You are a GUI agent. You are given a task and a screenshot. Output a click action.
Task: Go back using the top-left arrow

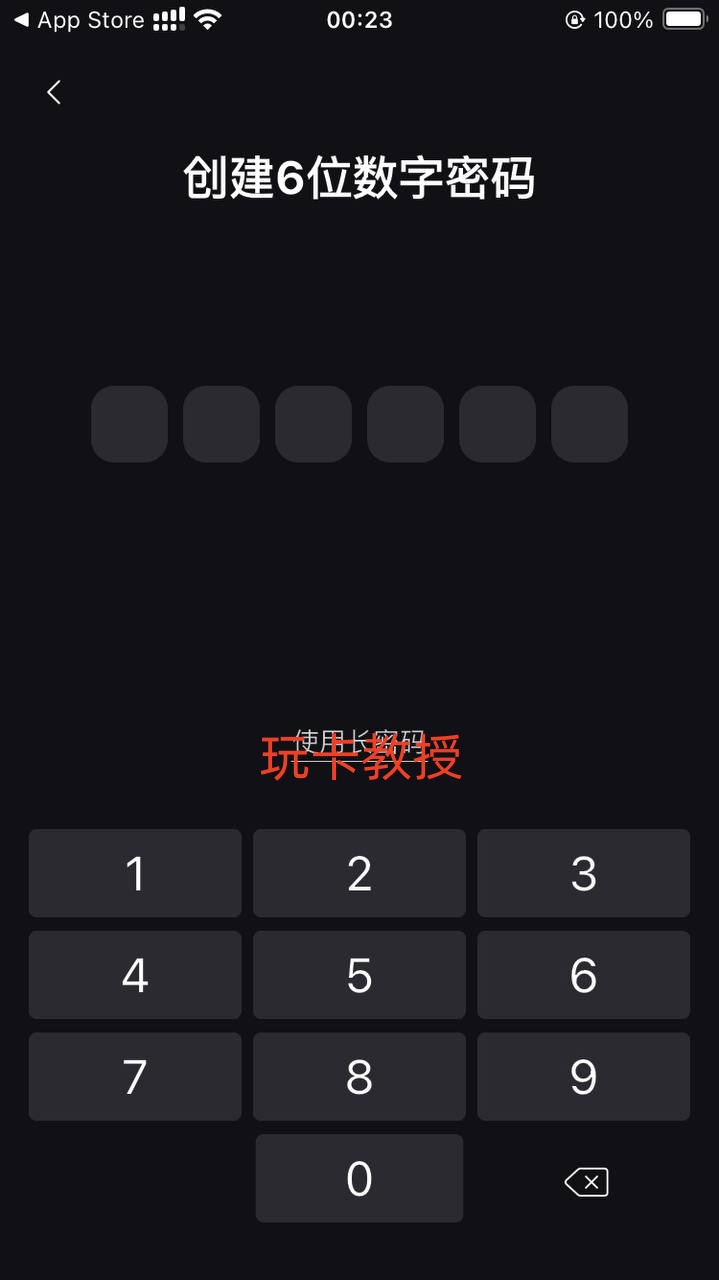point(54,93)
